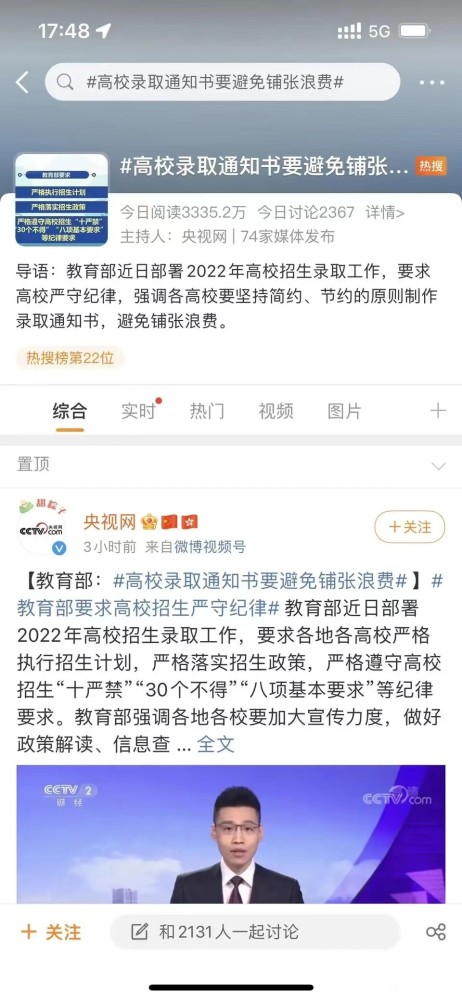Expand the post with 全文
Viewport: 462px width, 1000px height.
pos(216,744)
